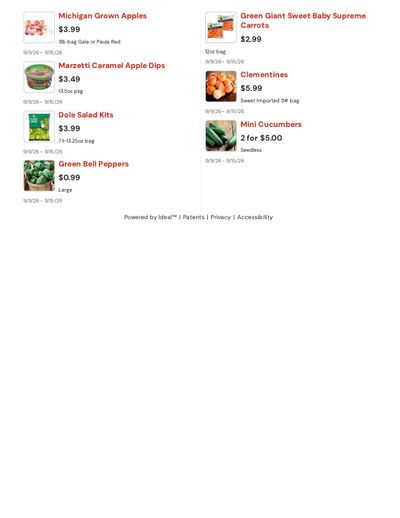Viewport: 400px width, 518px height.
Task: Open the Patents footer link
Action: (193, 217)
